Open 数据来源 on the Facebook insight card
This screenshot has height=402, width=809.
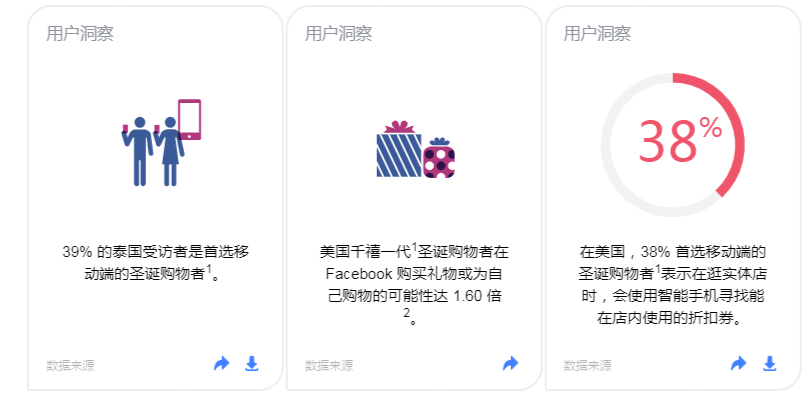click(x=329, y=365)
